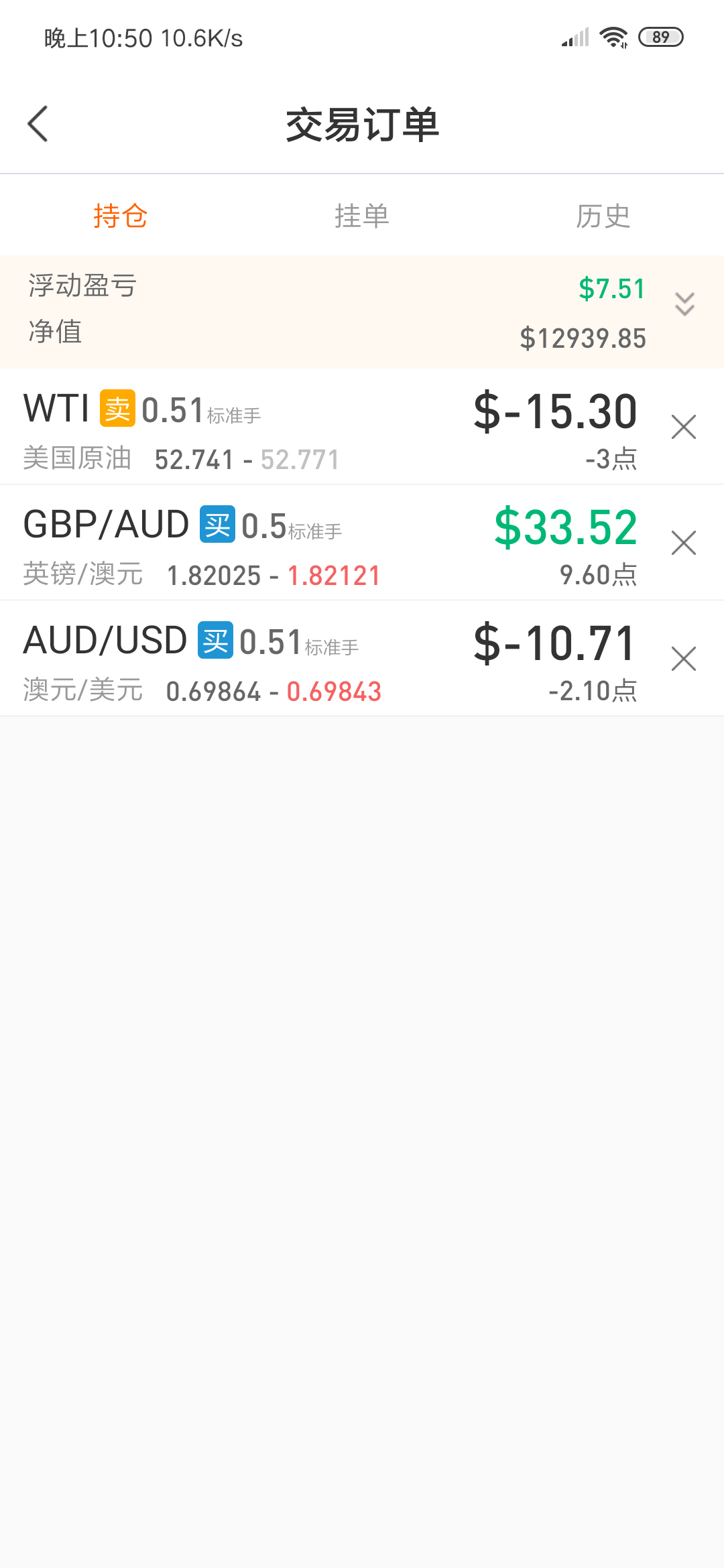Close the WTI sell position
Screen dimensions: 724x1568
tap(684, 427)
